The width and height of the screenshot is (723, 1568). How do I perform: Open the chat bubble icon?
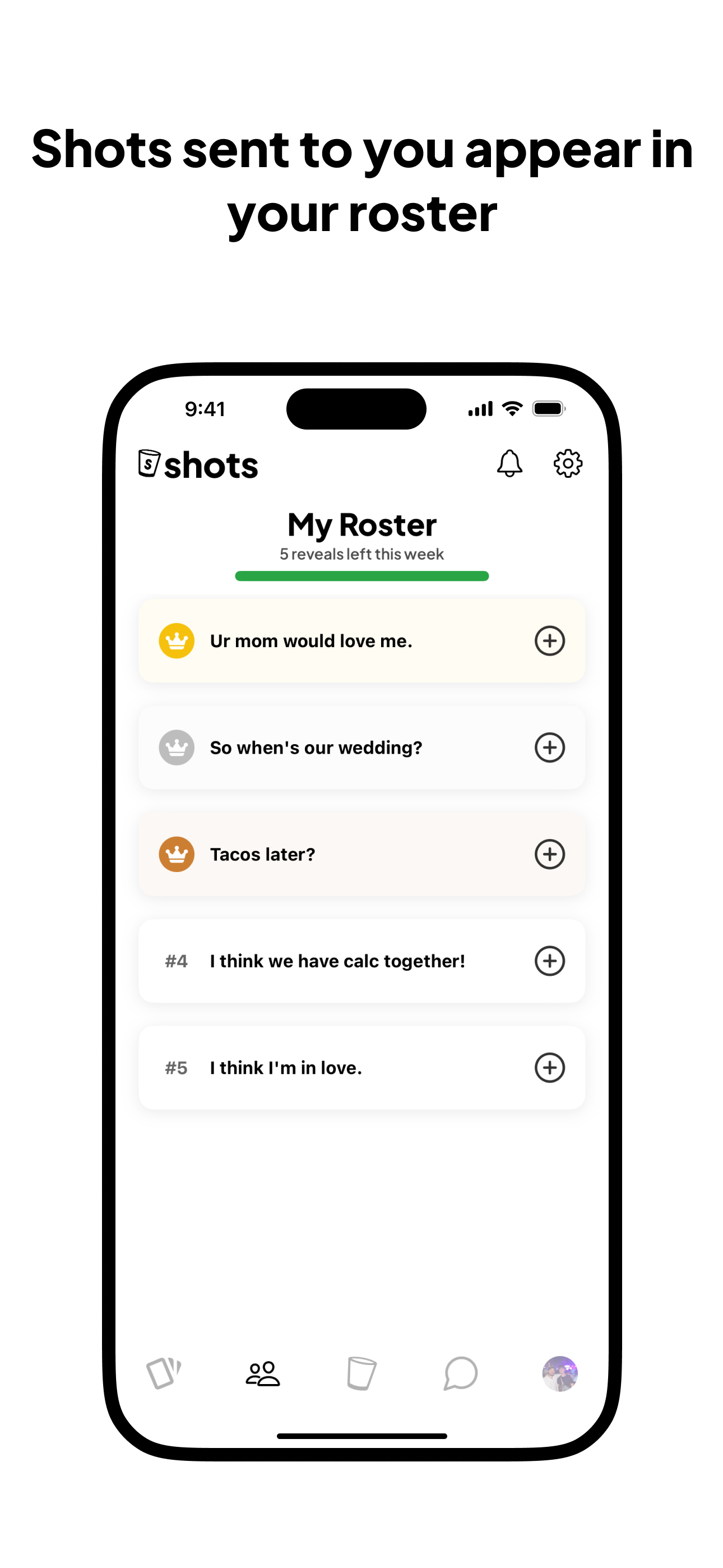(x=460, y=1374)
